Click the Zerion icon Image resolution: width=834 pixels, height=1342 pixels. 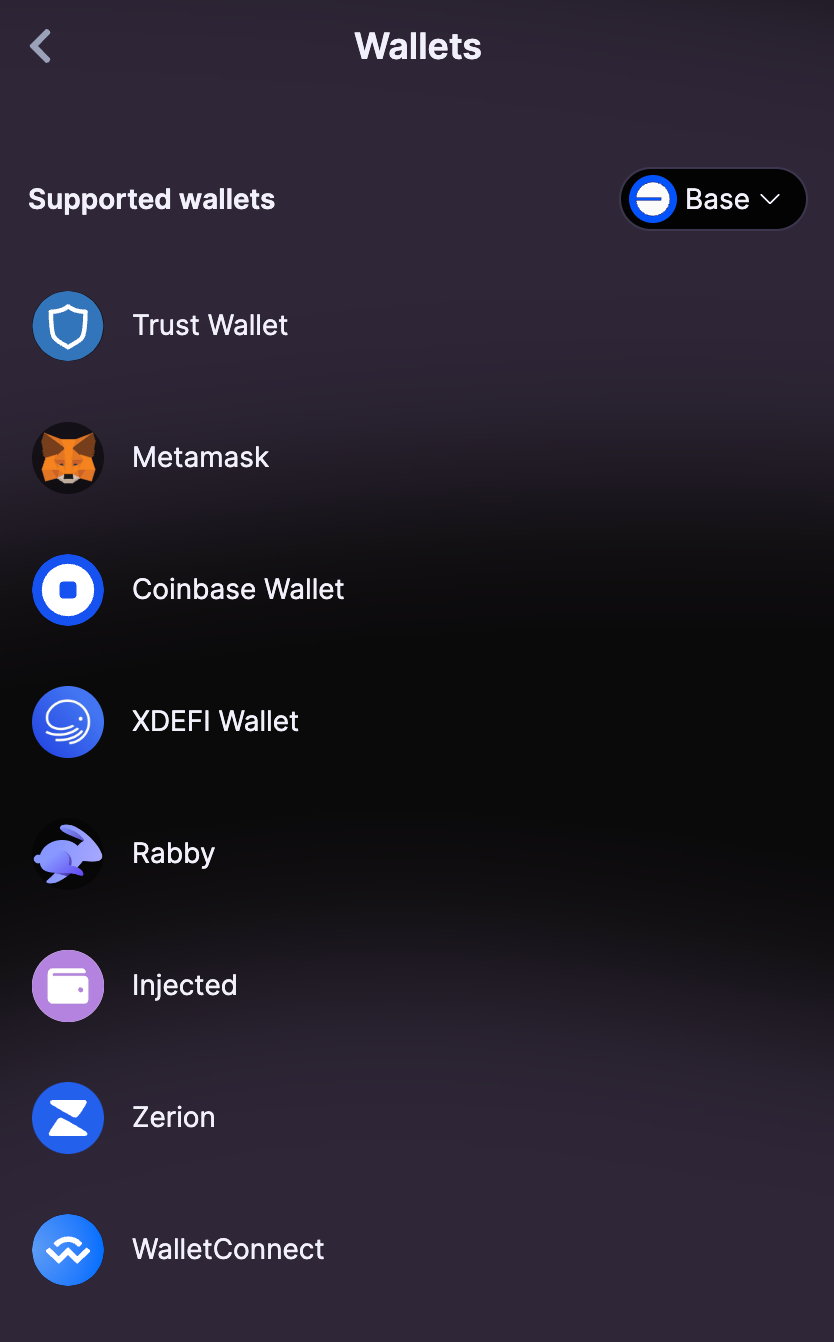68,1117
